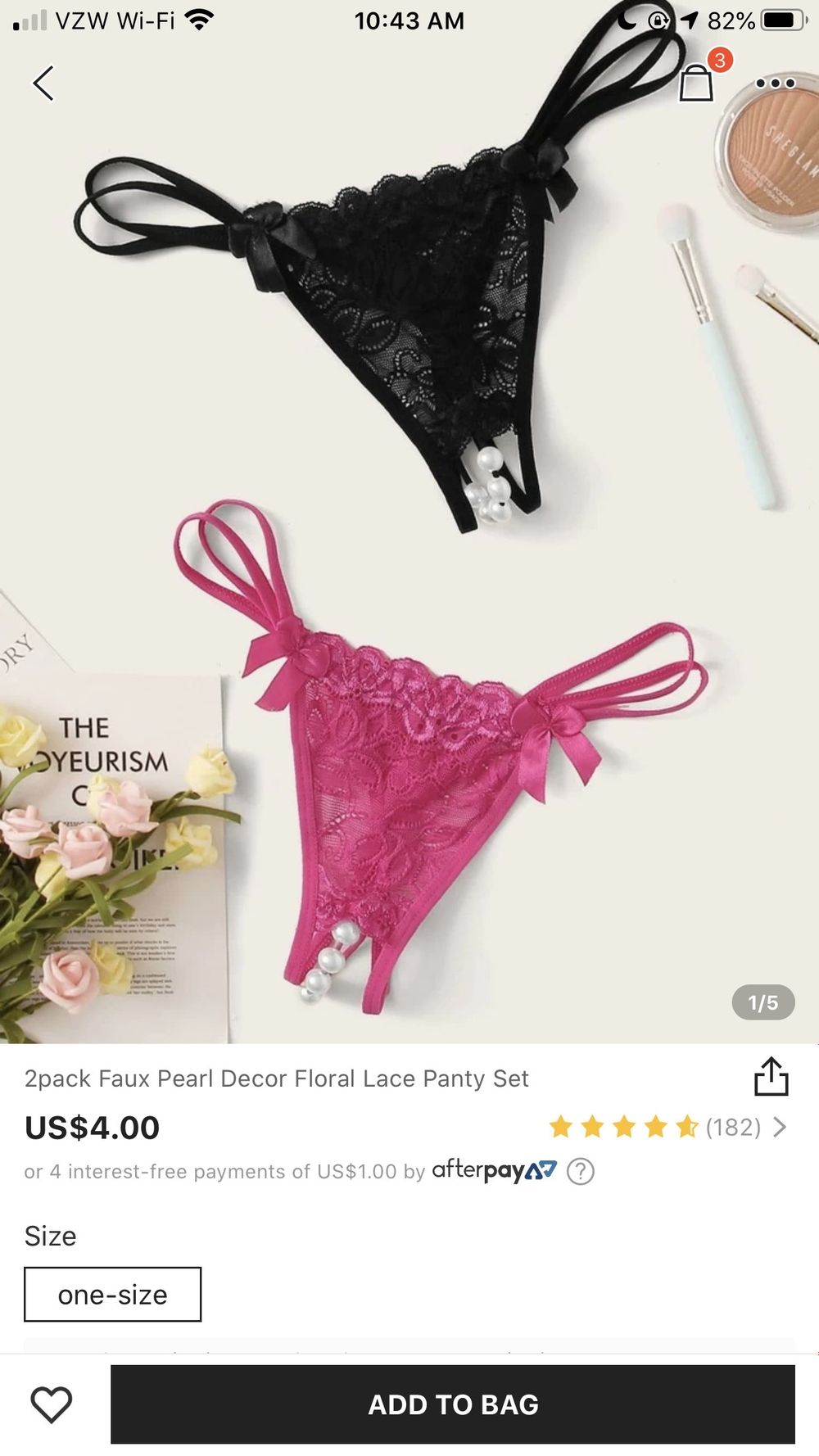The image size is (819, 1456).
Task: Go back using the top-left arrow
Action: (43, 83)
